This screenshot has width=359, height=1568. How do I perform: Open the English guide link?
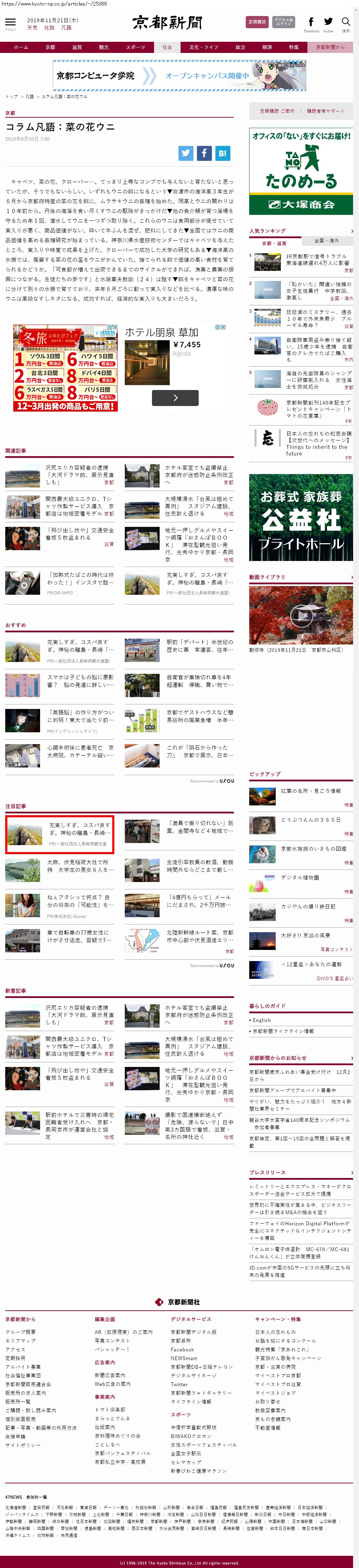pos(262,1020)
